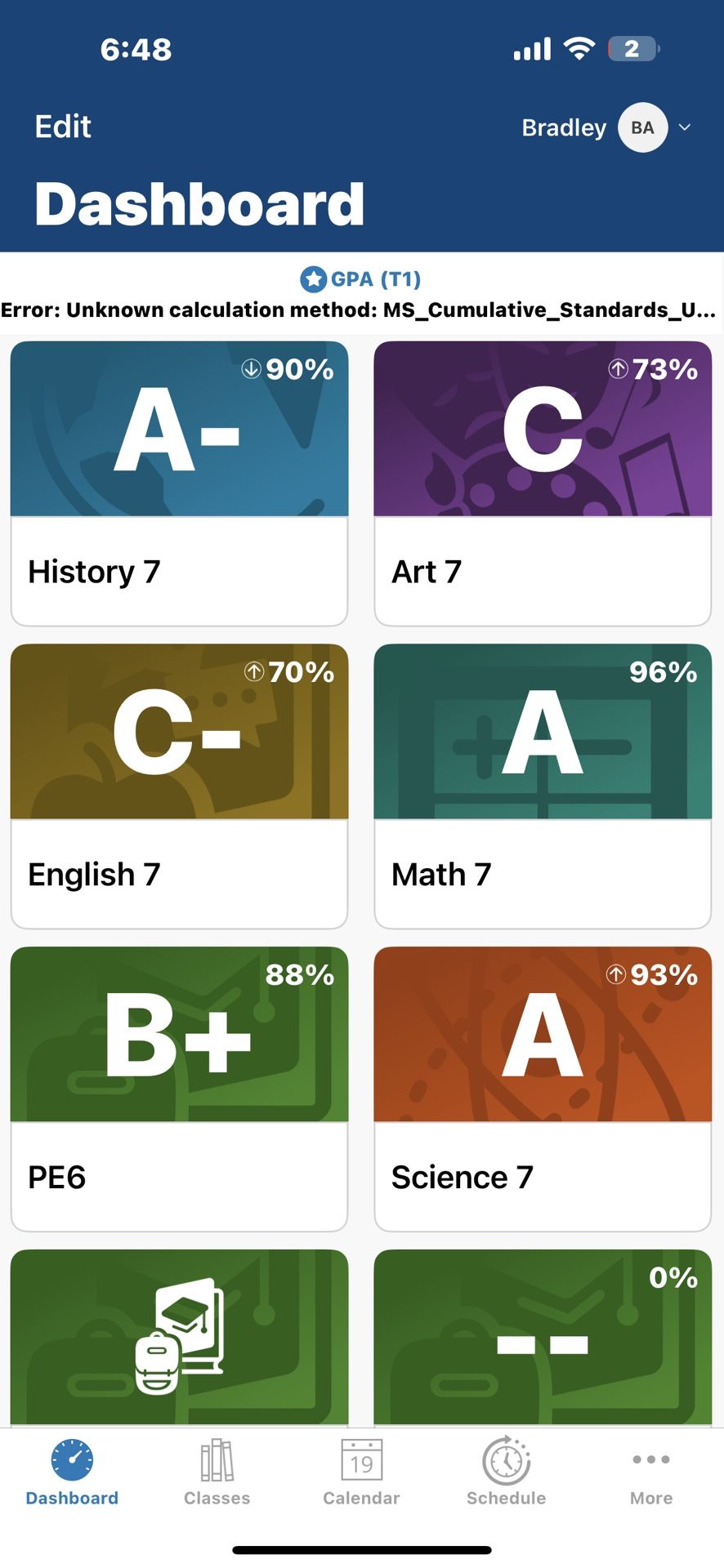724x1568 pixels.
Task: Open the GPA (T1) details
Action: click(360, 279)
